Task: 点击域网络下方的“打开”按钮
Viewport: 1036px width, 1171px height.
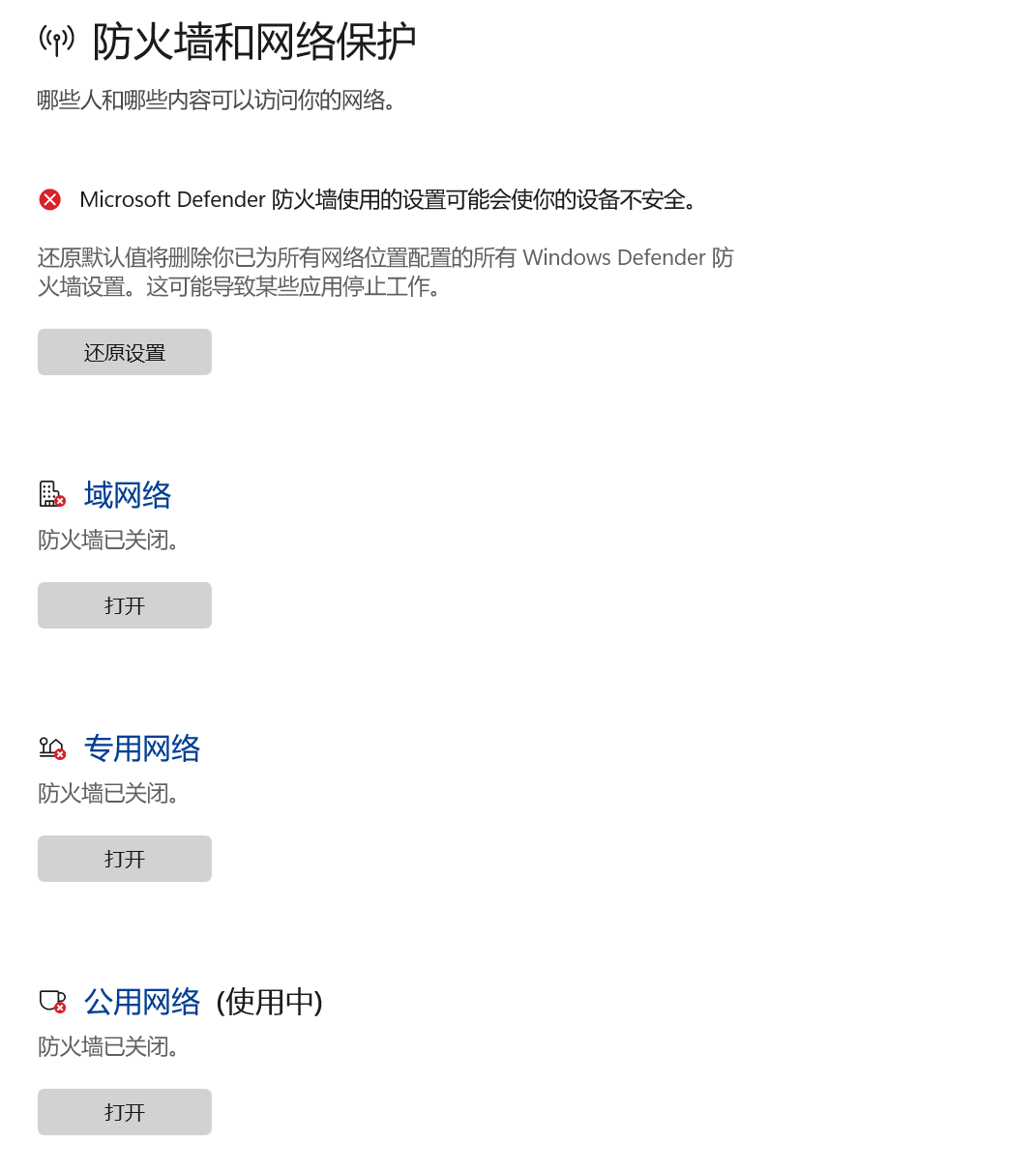Action: click(124, 605)
